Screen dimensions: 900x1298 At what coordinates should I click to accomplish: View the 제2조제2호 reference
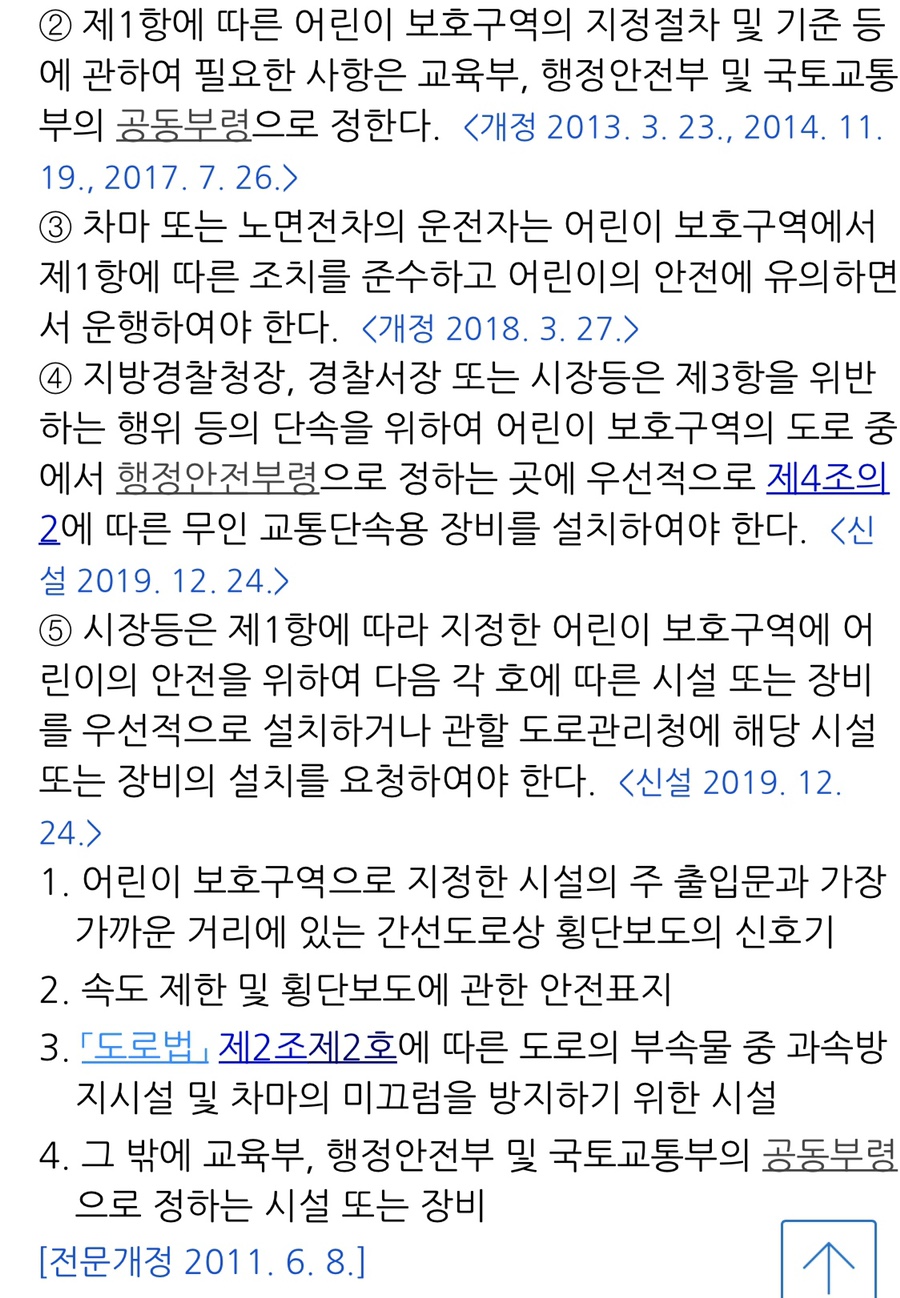click(x=307, y=1048)
